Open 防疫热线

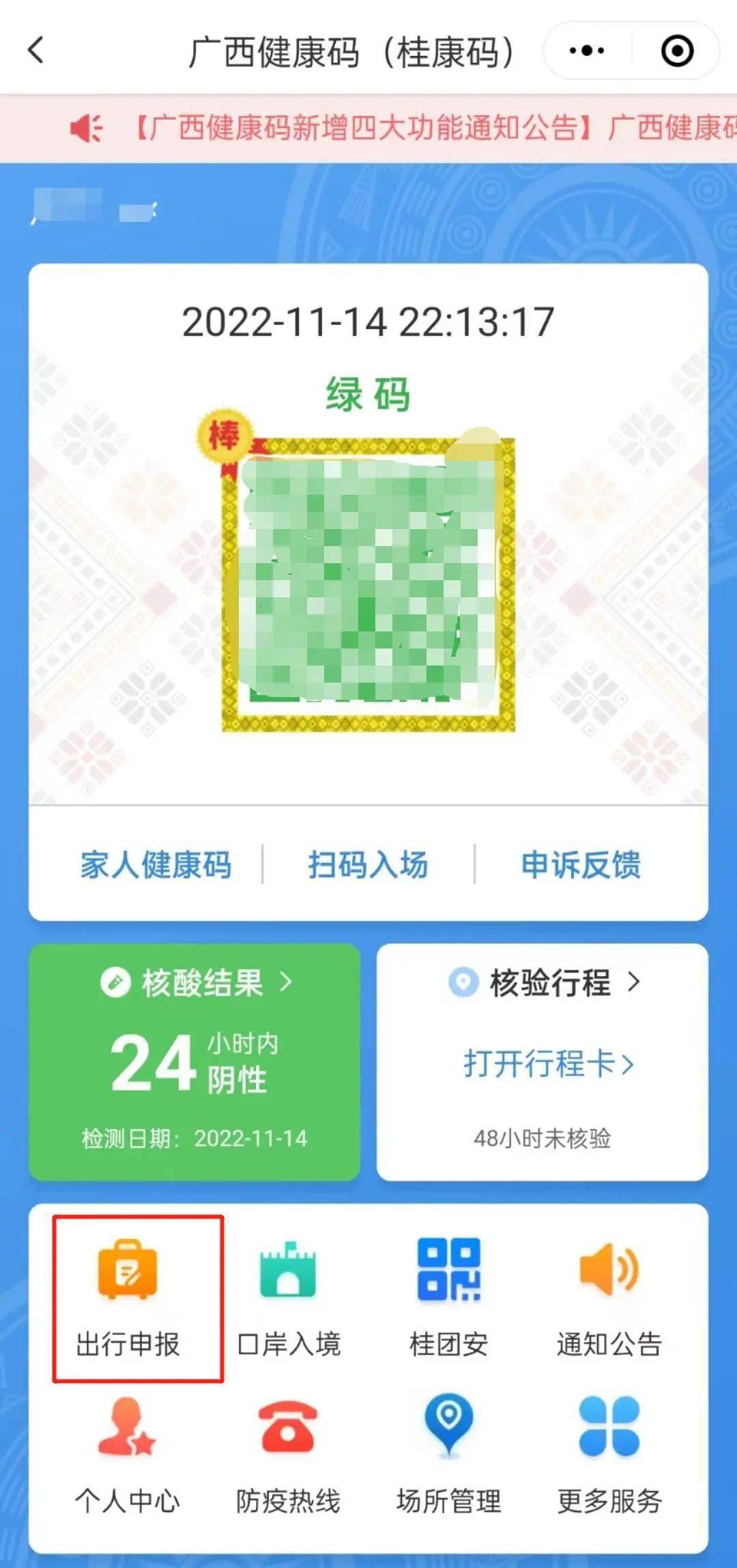click(288, 1455)
